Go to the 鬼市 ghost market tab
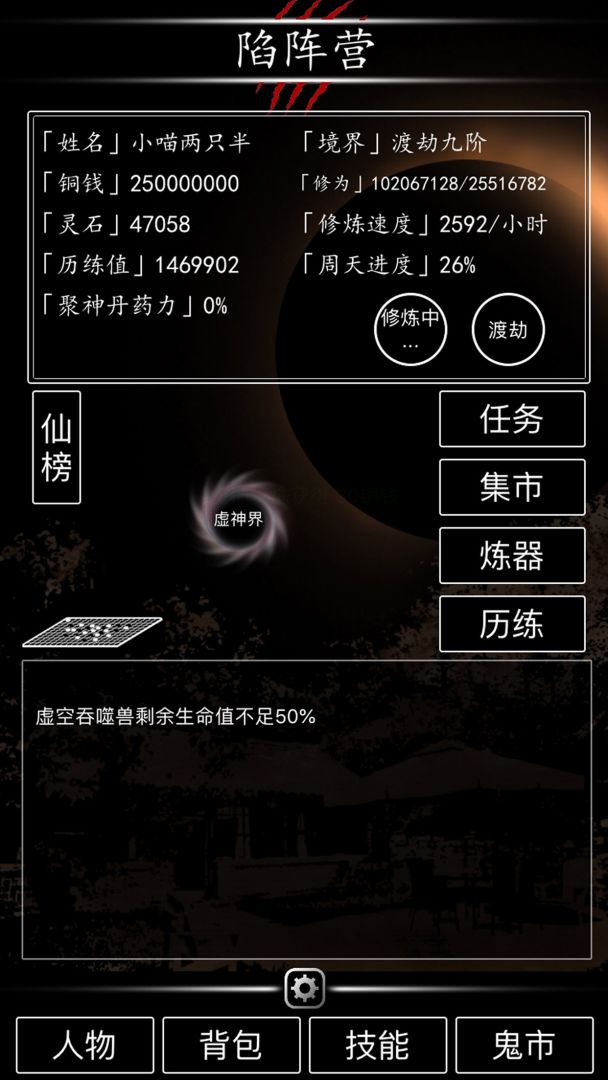Viewport: 608px width, 1080px height. pyautogui.click(x=524, y=1045)
